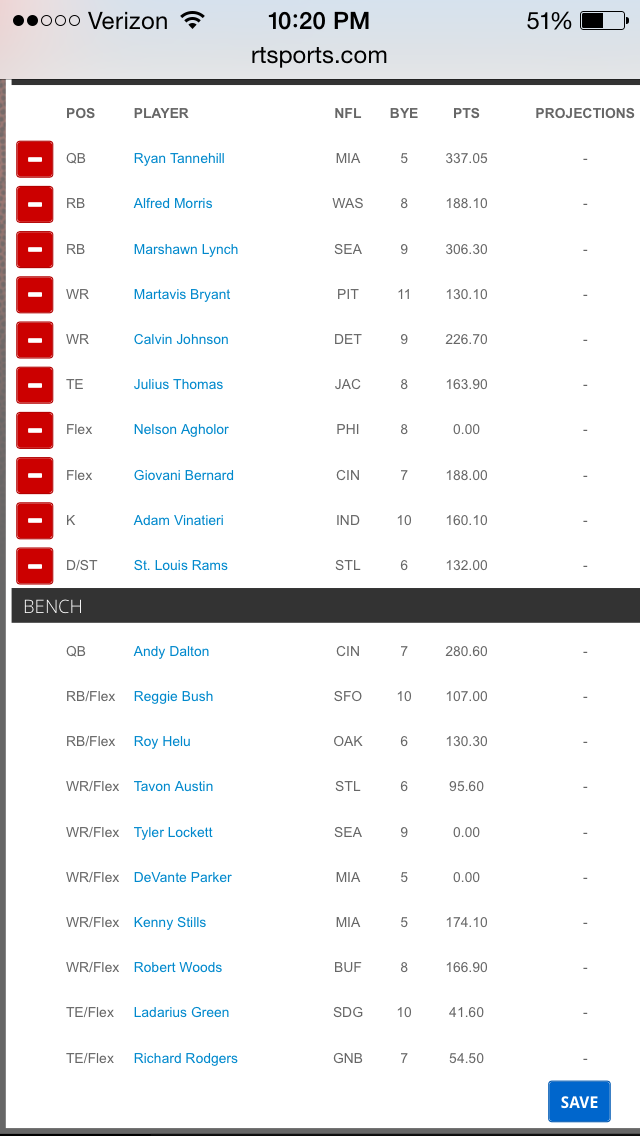Screen dimensions: 640x1136
Task: Remove Marshawn Lynch from starters via minus button
Action: pyautogui.click(x=34, y=249)
